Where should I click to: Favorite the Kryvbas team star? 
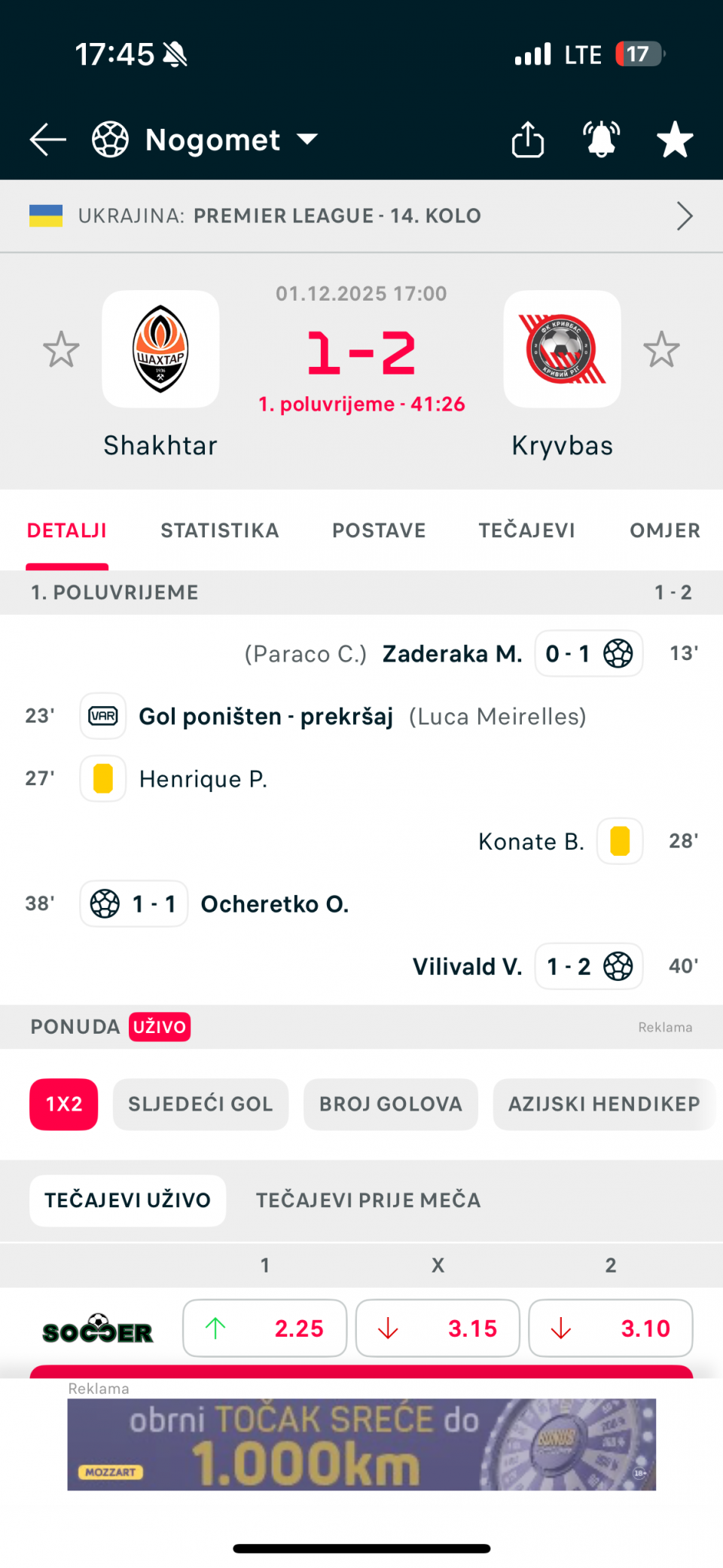[x=661, y=350]
